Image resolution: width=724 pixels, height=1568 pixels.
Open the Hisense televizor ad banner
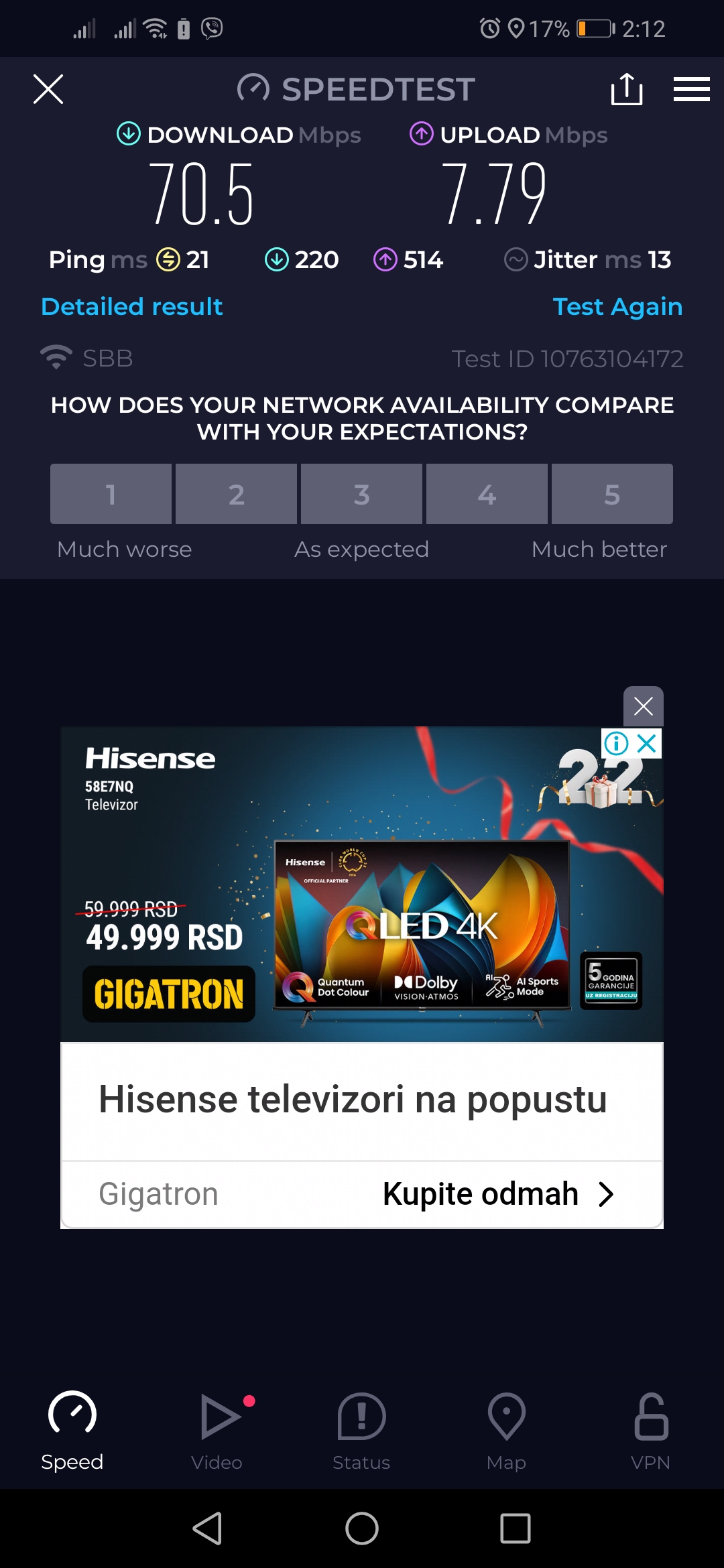pos(362,885)
